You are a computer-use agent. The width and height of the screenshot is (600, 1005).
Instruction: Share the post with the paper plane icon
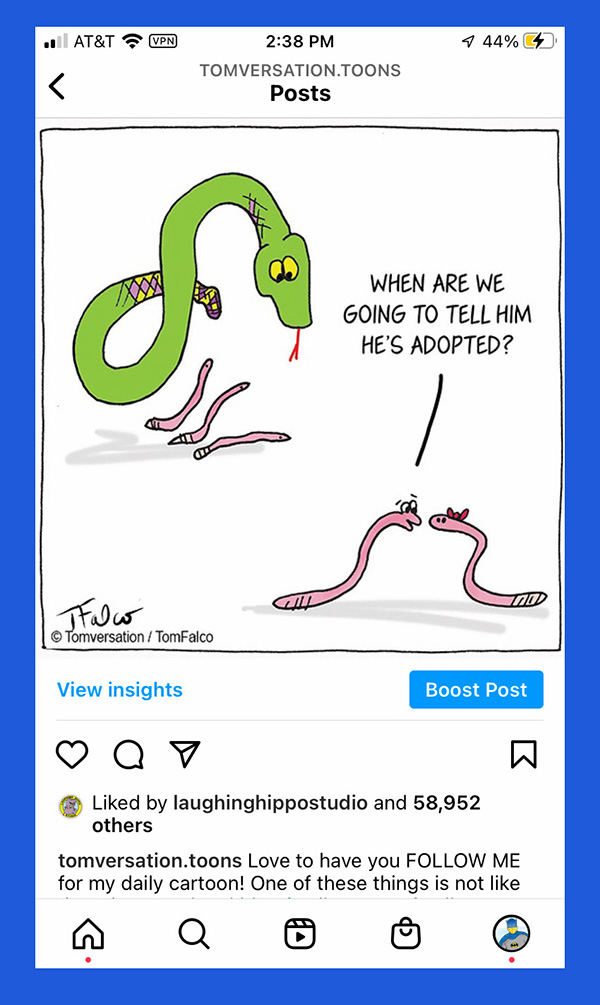[x=184, y=754]
